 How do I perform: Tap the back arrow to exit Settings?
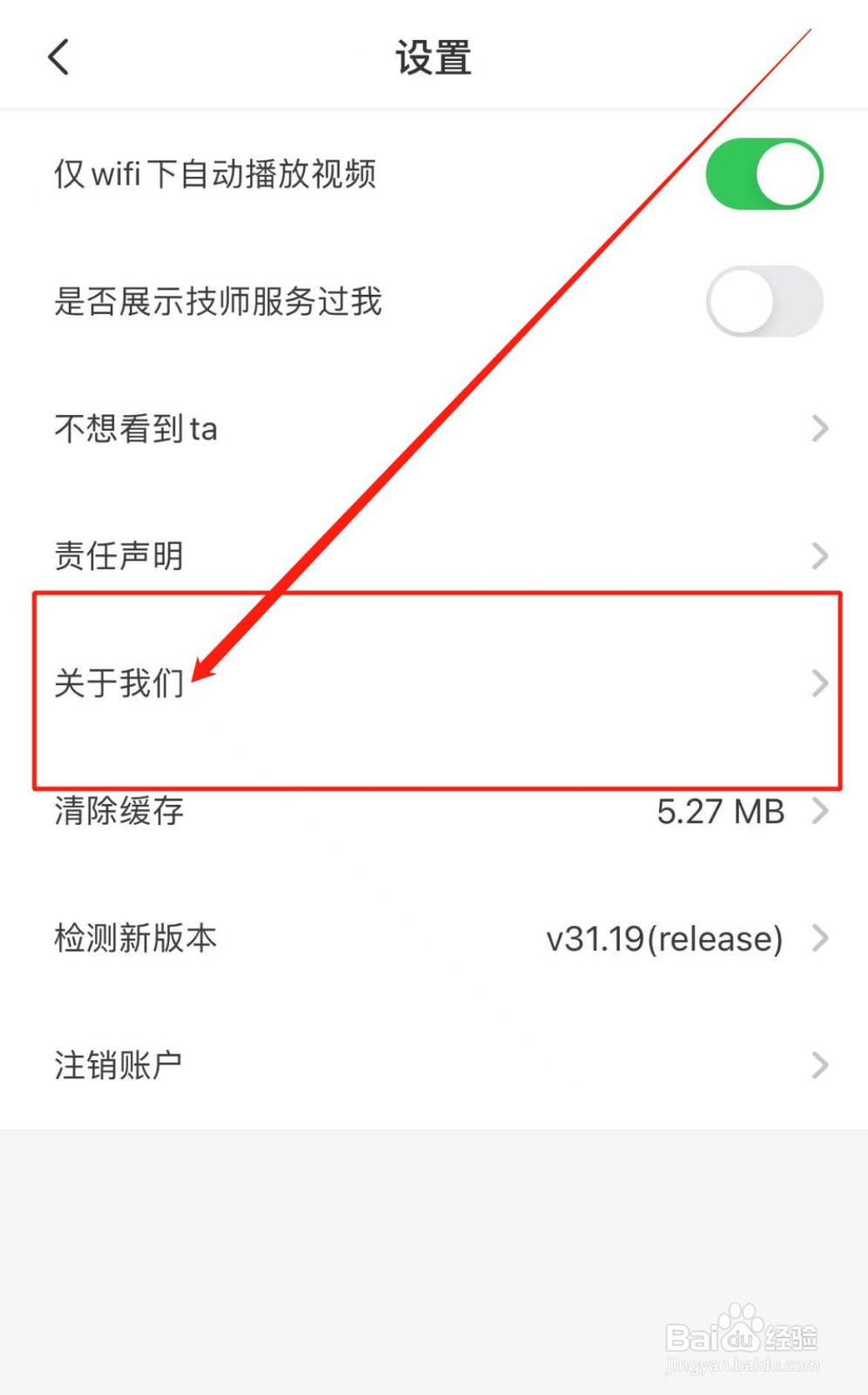coord(58,56)
